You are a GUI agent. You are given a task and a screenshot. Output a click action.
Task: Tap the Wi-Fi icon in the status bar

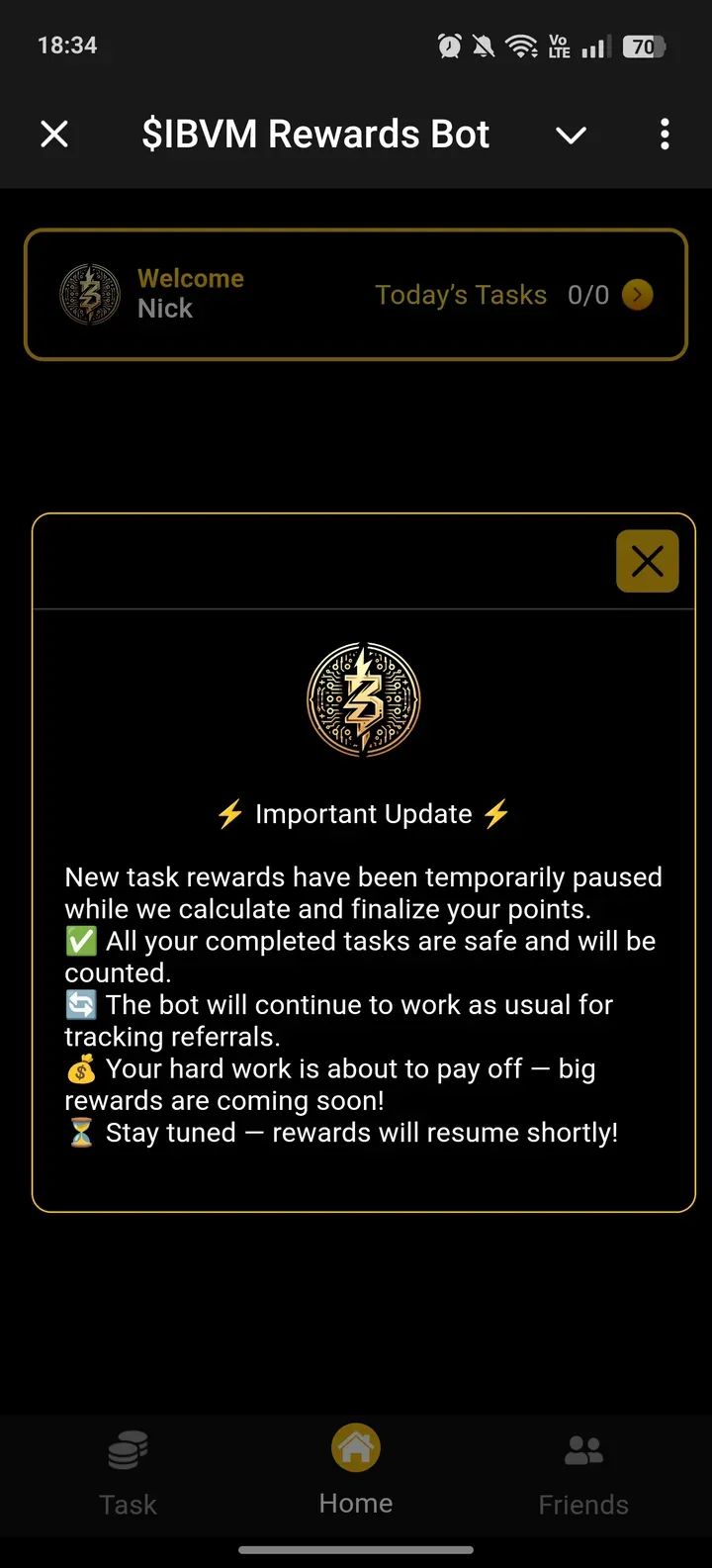click(521, 46)
